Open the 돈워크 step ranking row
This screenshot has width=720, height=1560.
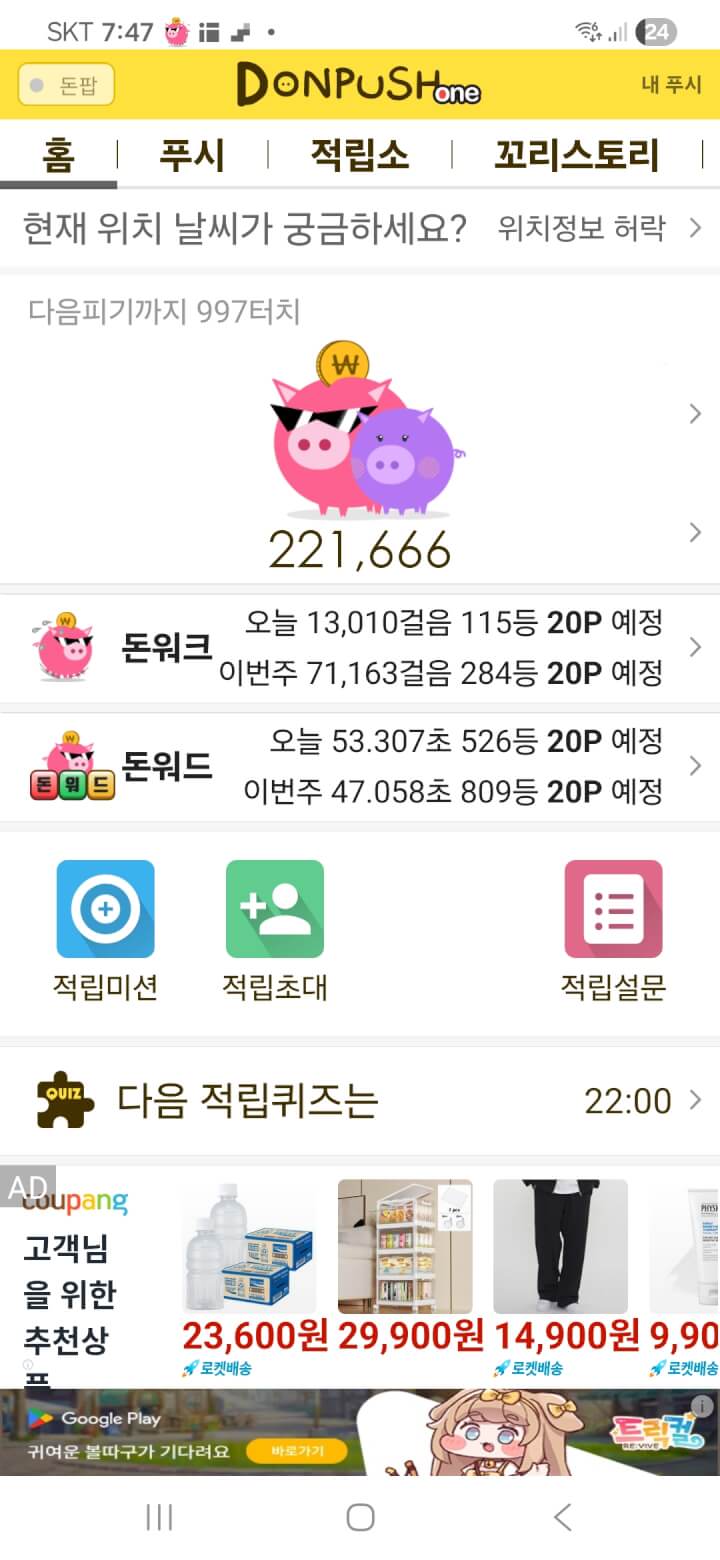click(x=360, y=648)
